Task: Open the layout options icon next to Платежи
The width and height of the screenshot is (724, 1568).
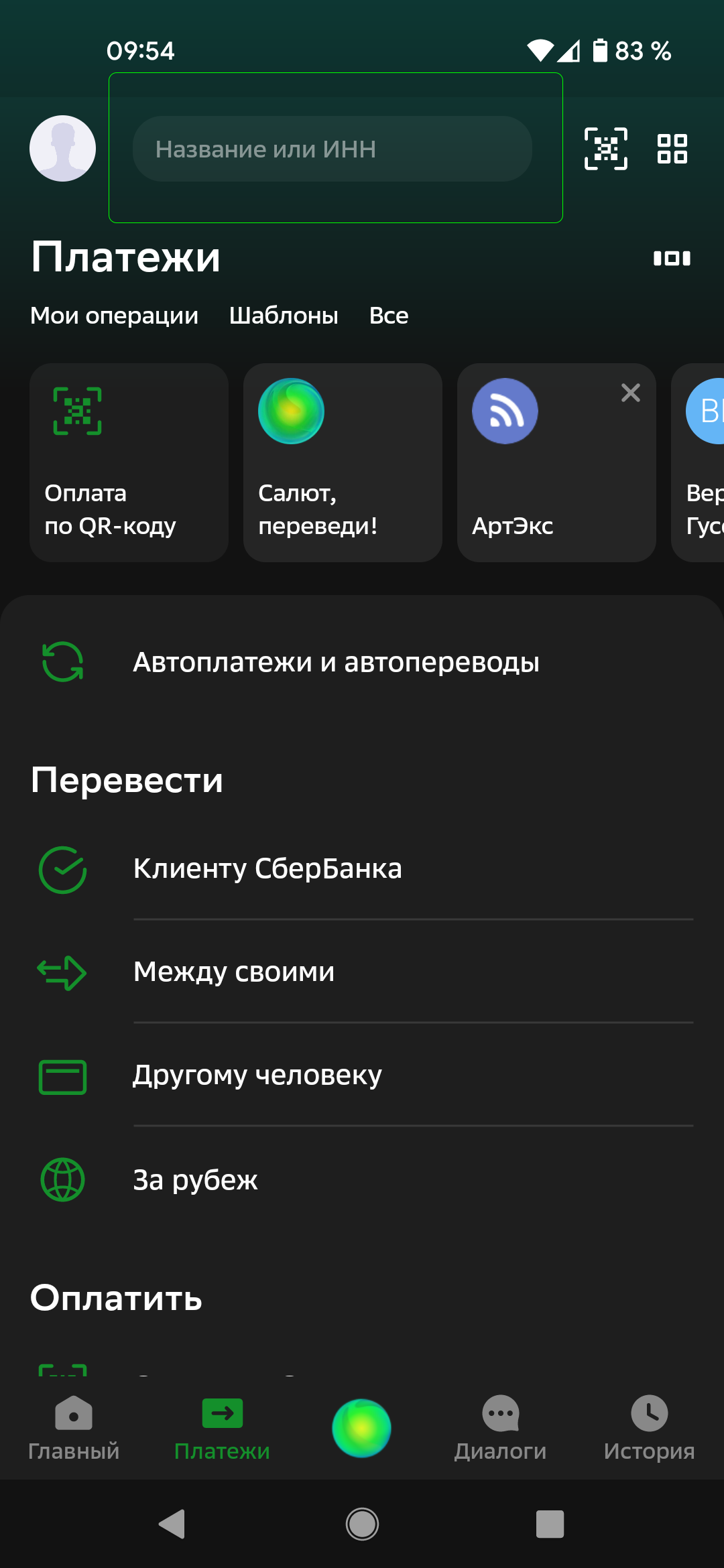Action: click(672, 258)
